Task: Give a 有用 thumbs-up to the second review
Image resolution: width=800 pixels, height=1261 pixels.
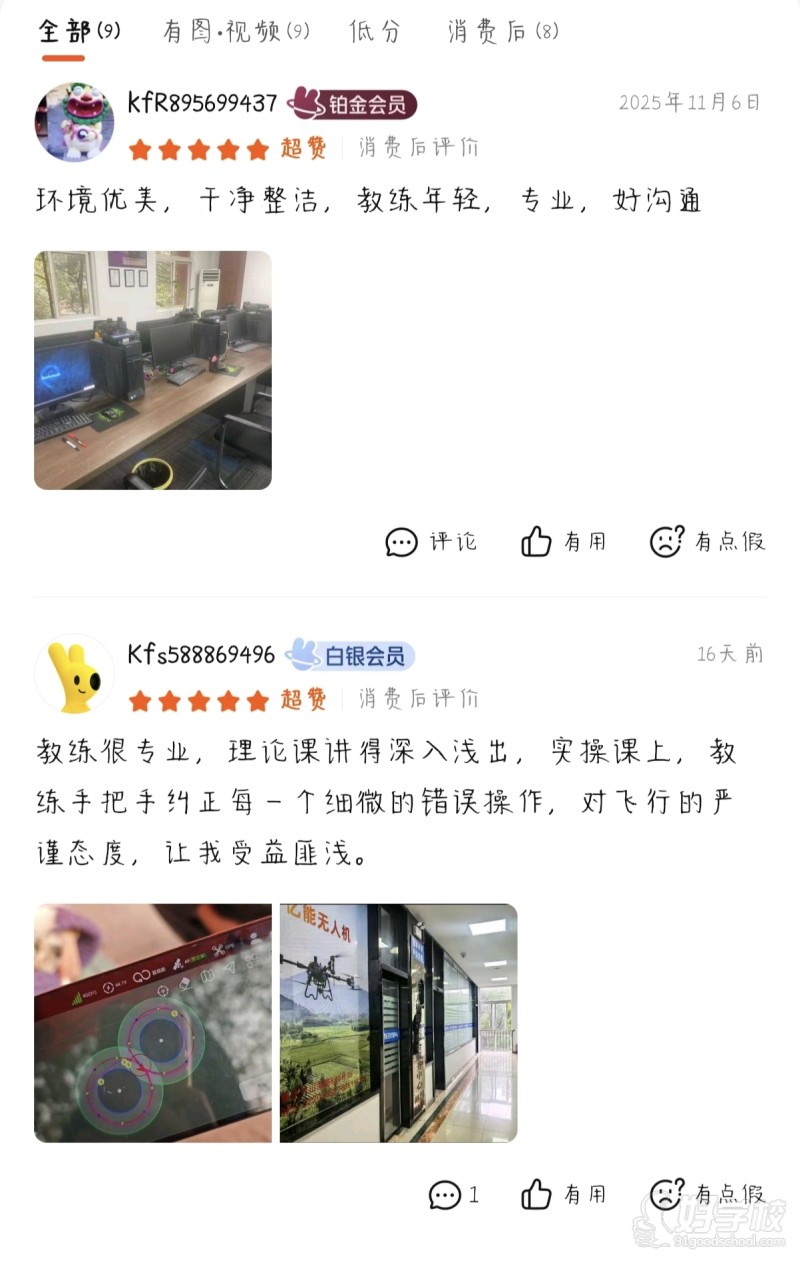Action: coord(565,1194)
